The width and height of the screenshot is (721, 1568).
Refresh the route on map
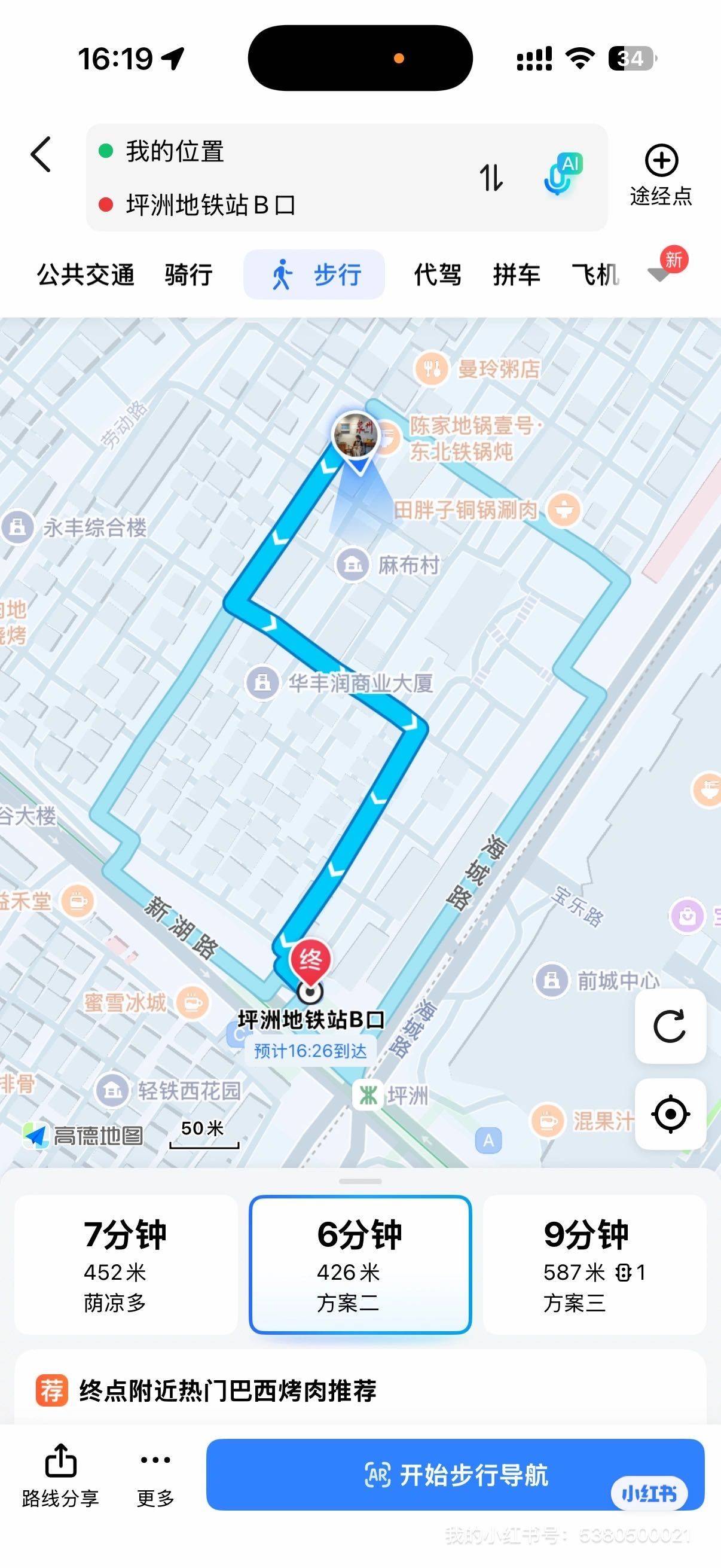point(670,1026)
